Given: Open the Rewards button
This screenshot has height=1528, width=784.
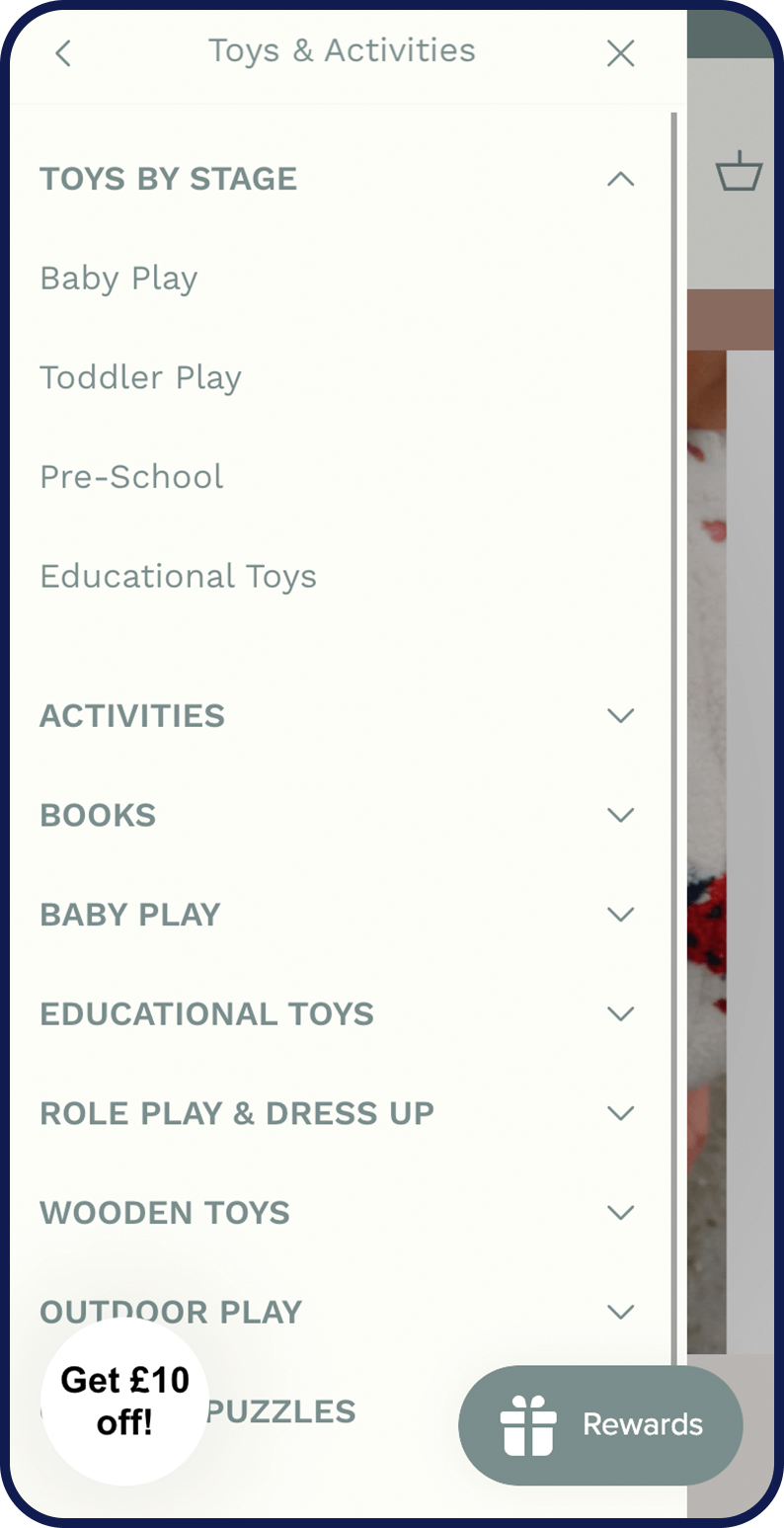Looking at the screenshot, I should [600, 1424].
